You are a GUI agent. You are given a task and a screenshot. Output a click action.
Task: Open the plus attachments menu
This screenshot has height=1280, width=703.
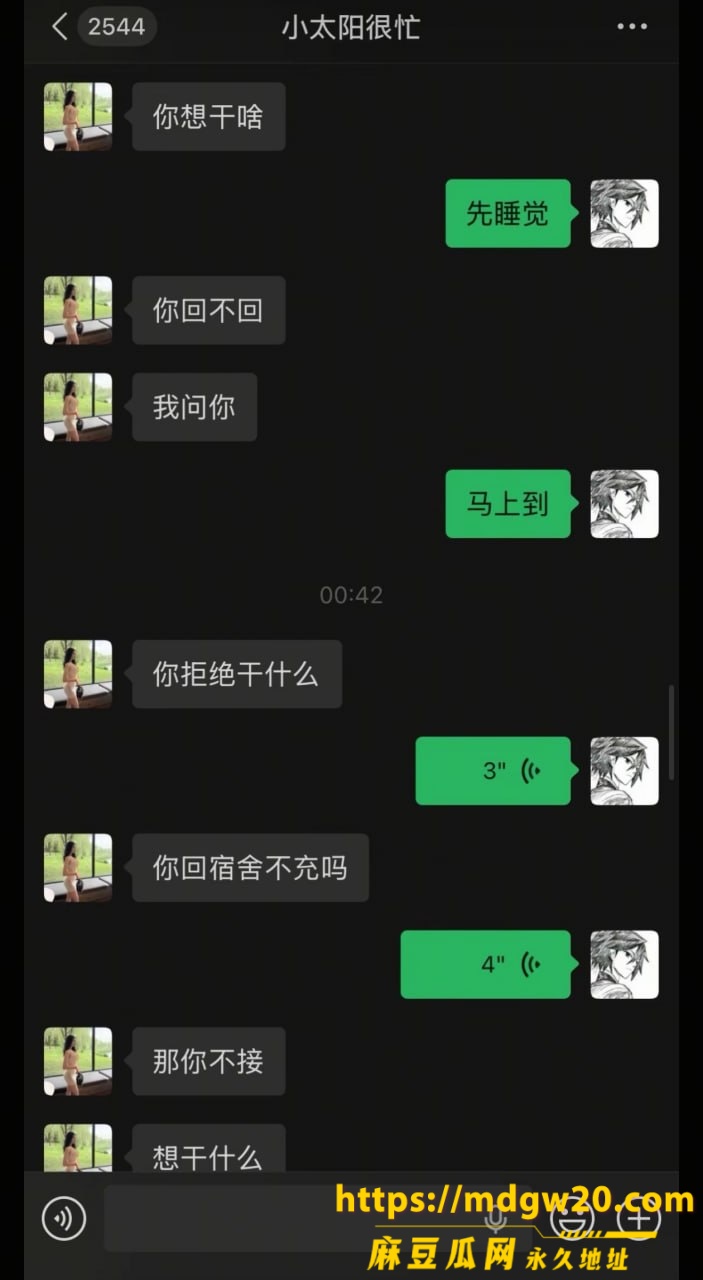[639, 1218]
